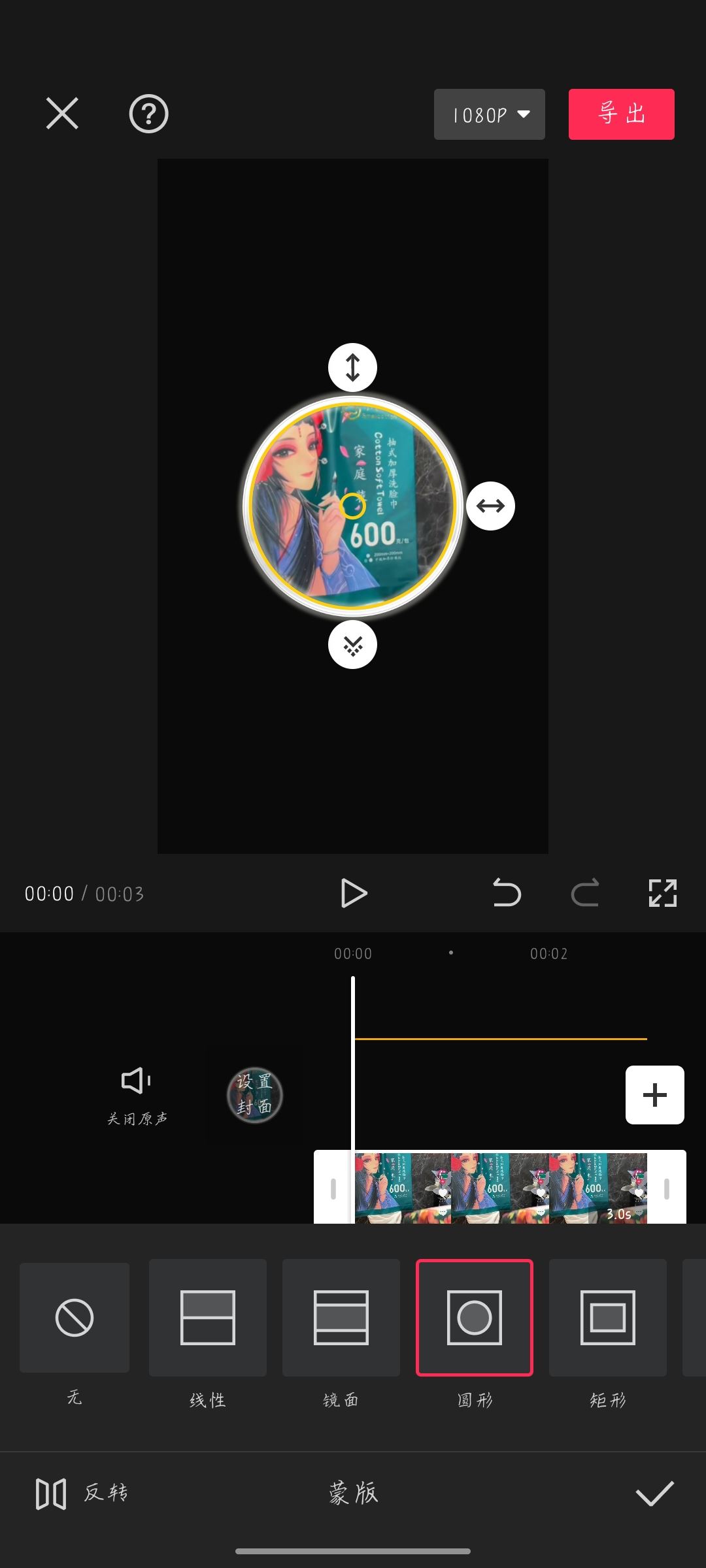This screenshot has height=1568, width=706.
Task: Open the 1080P resolution dropdown
Action: [x=489, y=114]
